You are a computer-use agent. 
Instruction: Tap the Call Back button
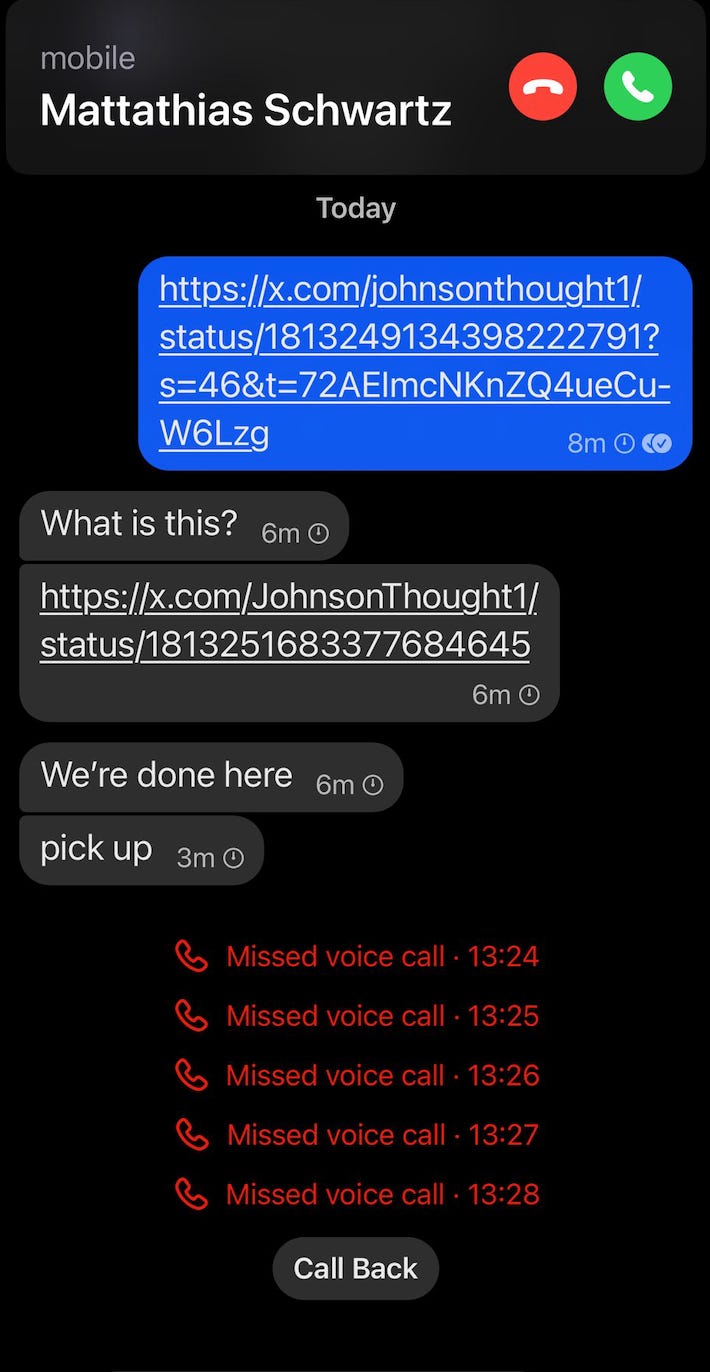pos(355,1268)
